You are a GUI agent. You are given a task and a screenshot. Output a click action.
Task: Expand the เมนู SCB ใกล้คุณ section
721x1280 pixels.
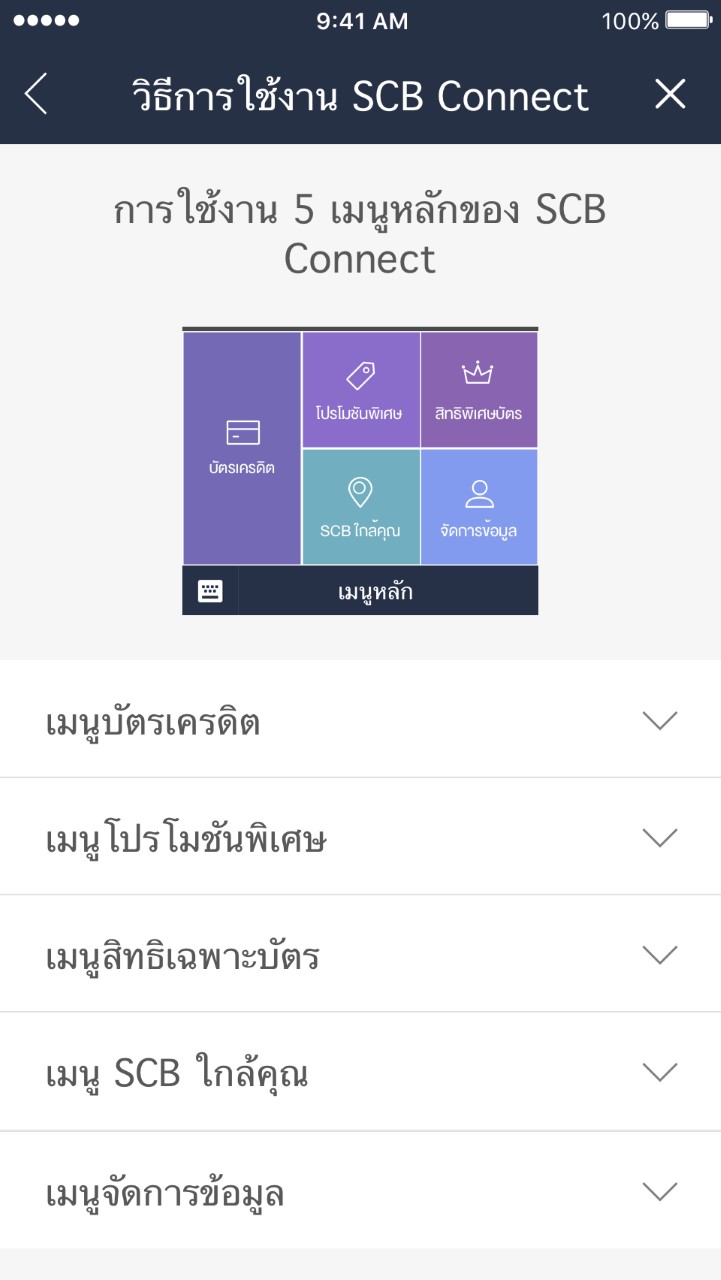360,1072
